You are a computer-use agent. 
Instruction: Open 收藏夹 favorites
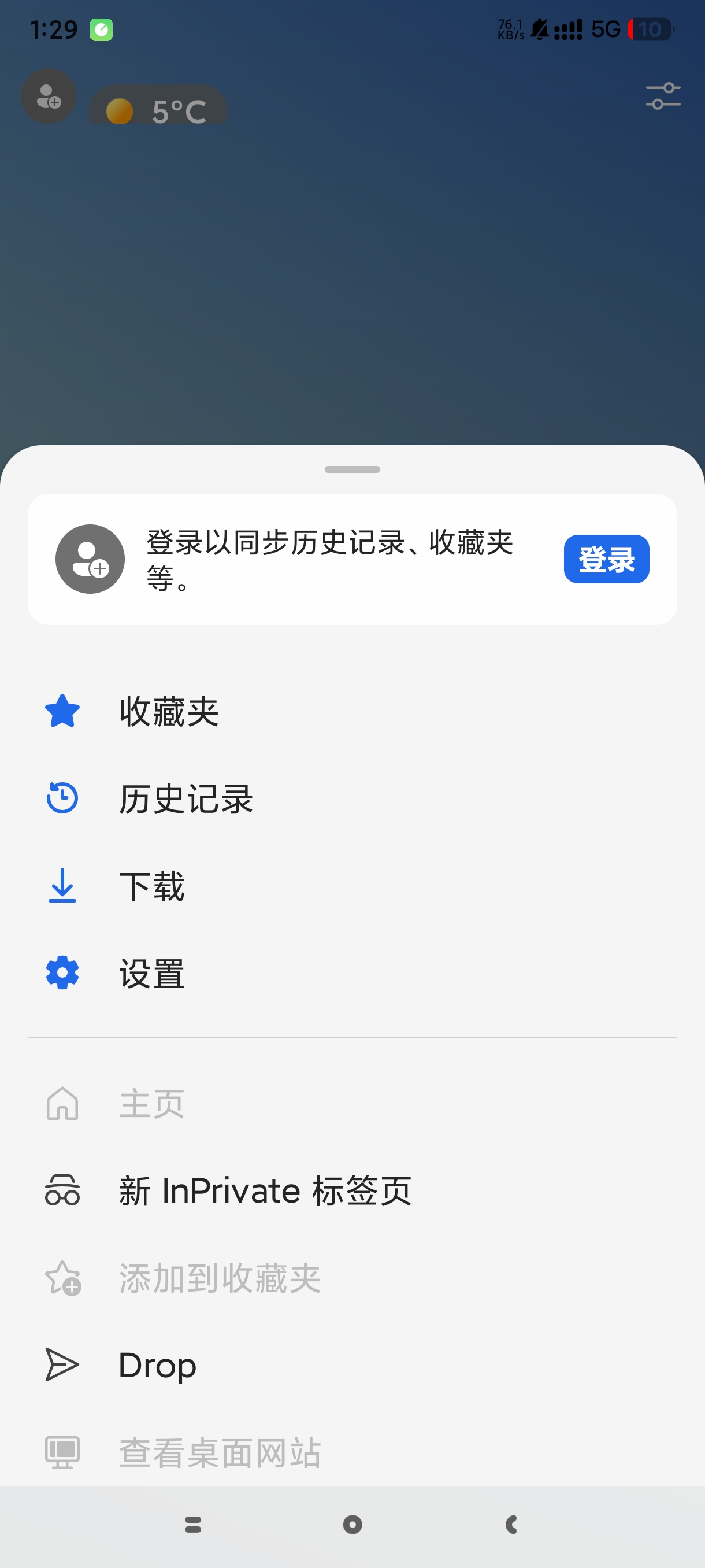(x=169, y=711)
